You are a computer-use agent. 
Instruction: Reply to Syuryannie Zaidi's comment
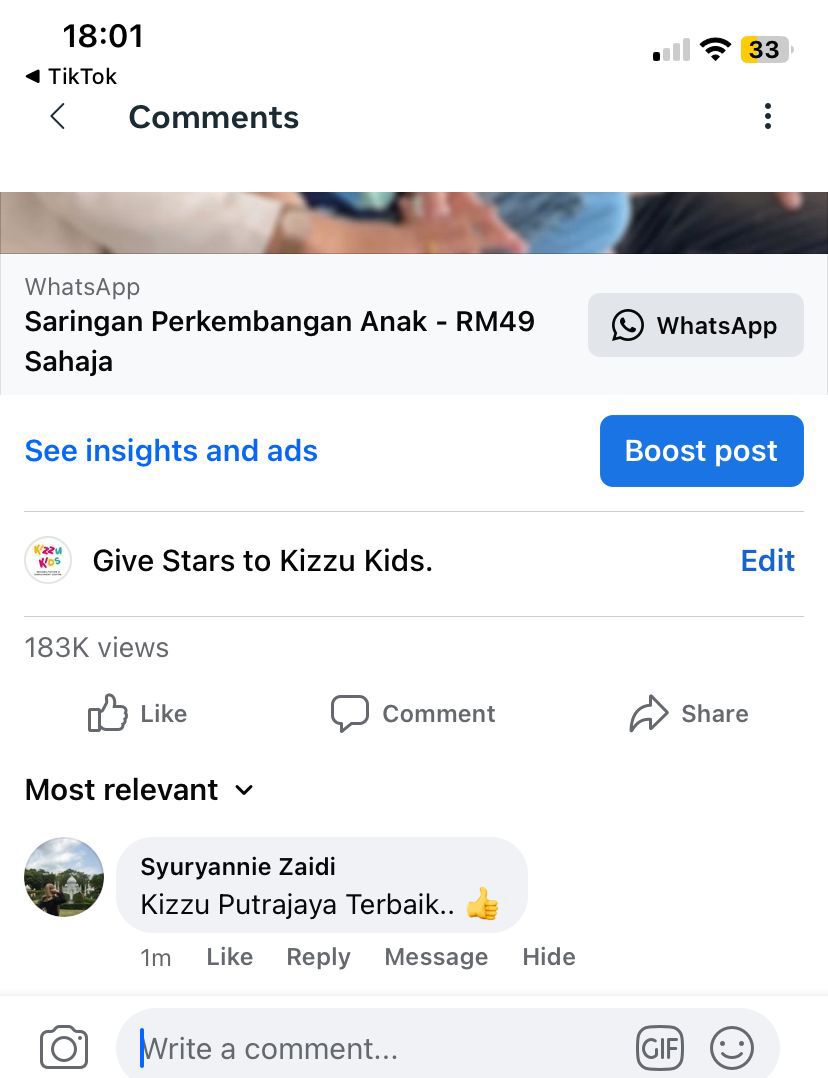pyautogui.click(x=318, y=957)
